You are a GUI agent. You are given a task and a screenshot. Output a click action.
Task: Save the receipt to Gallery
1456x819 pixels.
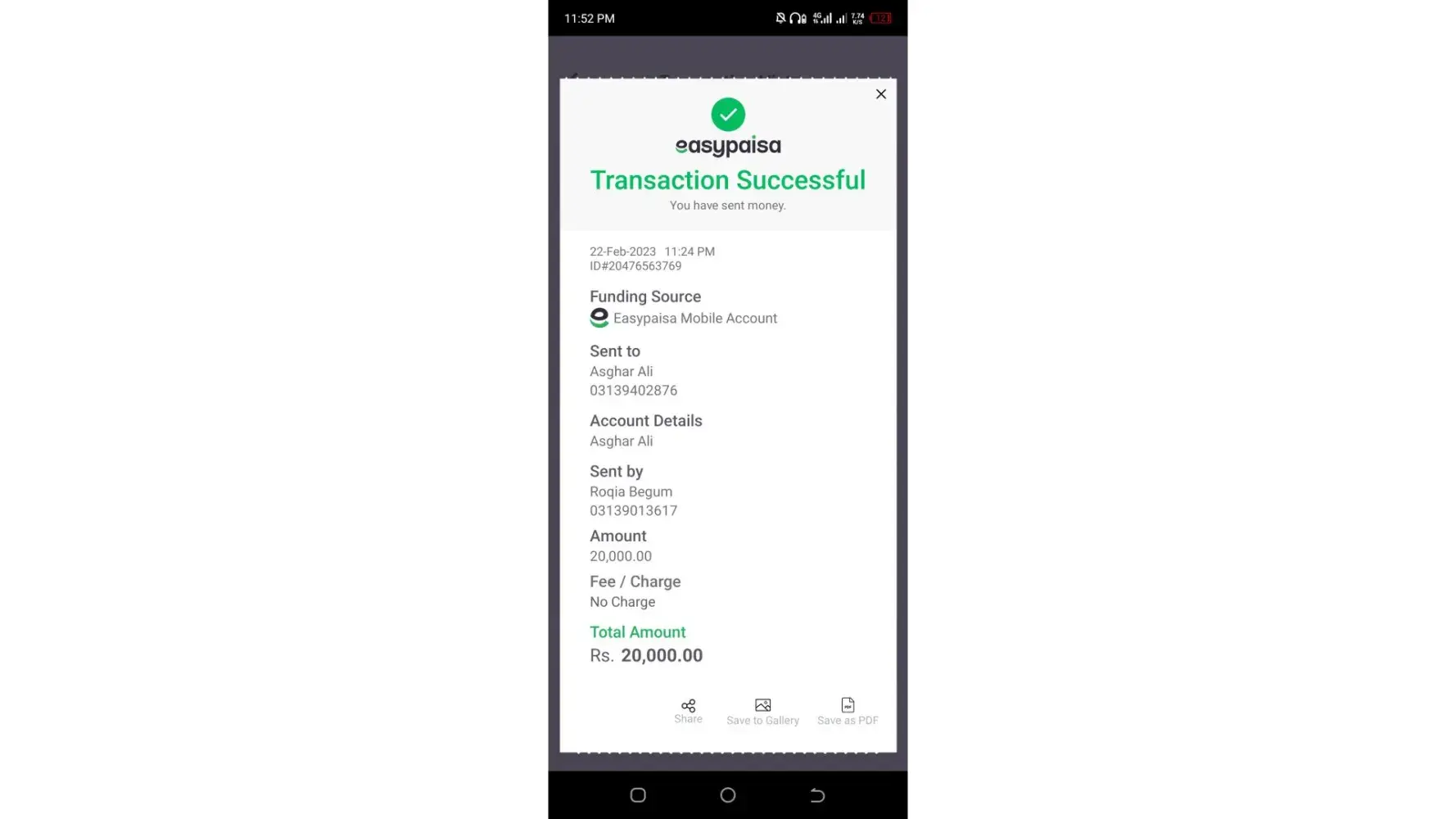tap(762, 711)
